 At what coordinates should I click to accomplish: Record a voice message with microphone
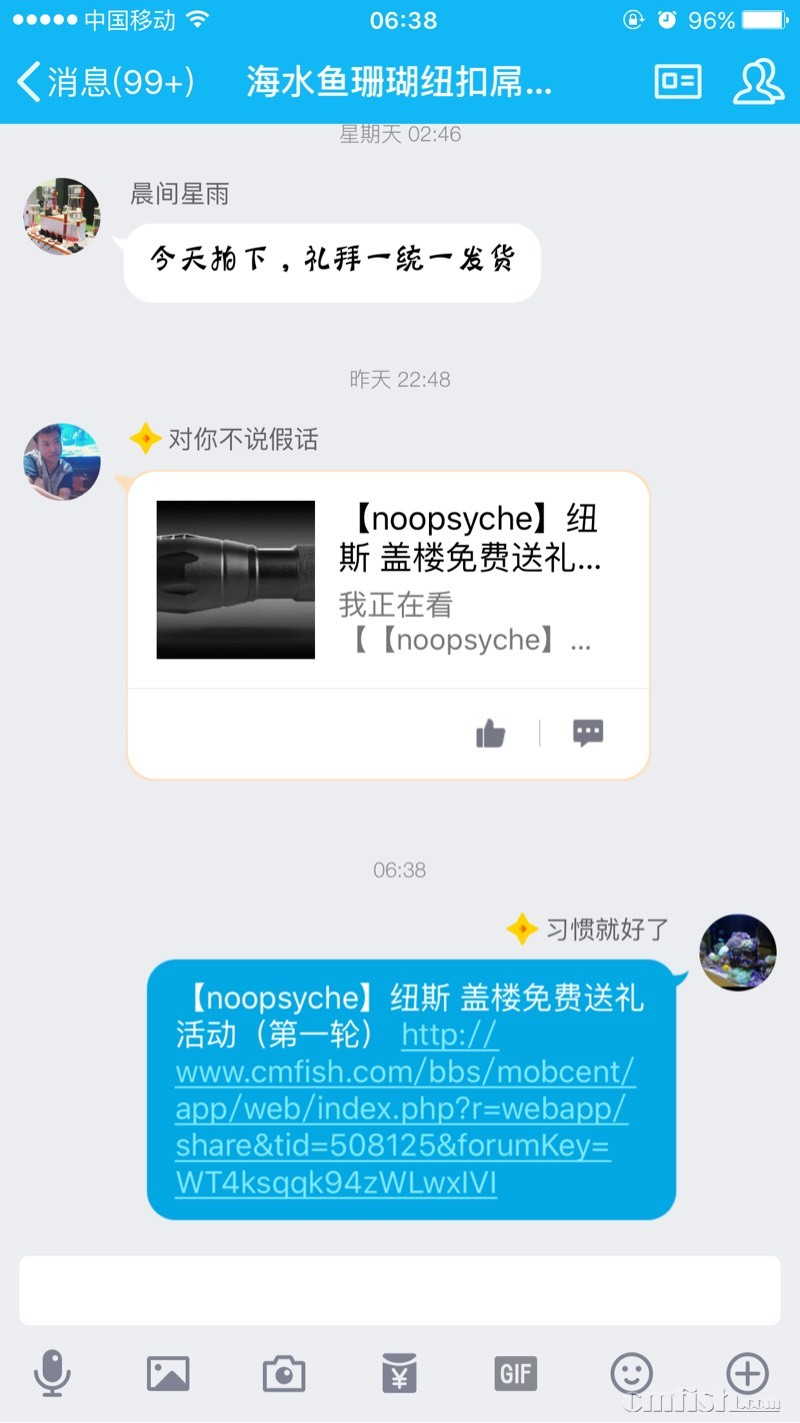click(52, 1373)
